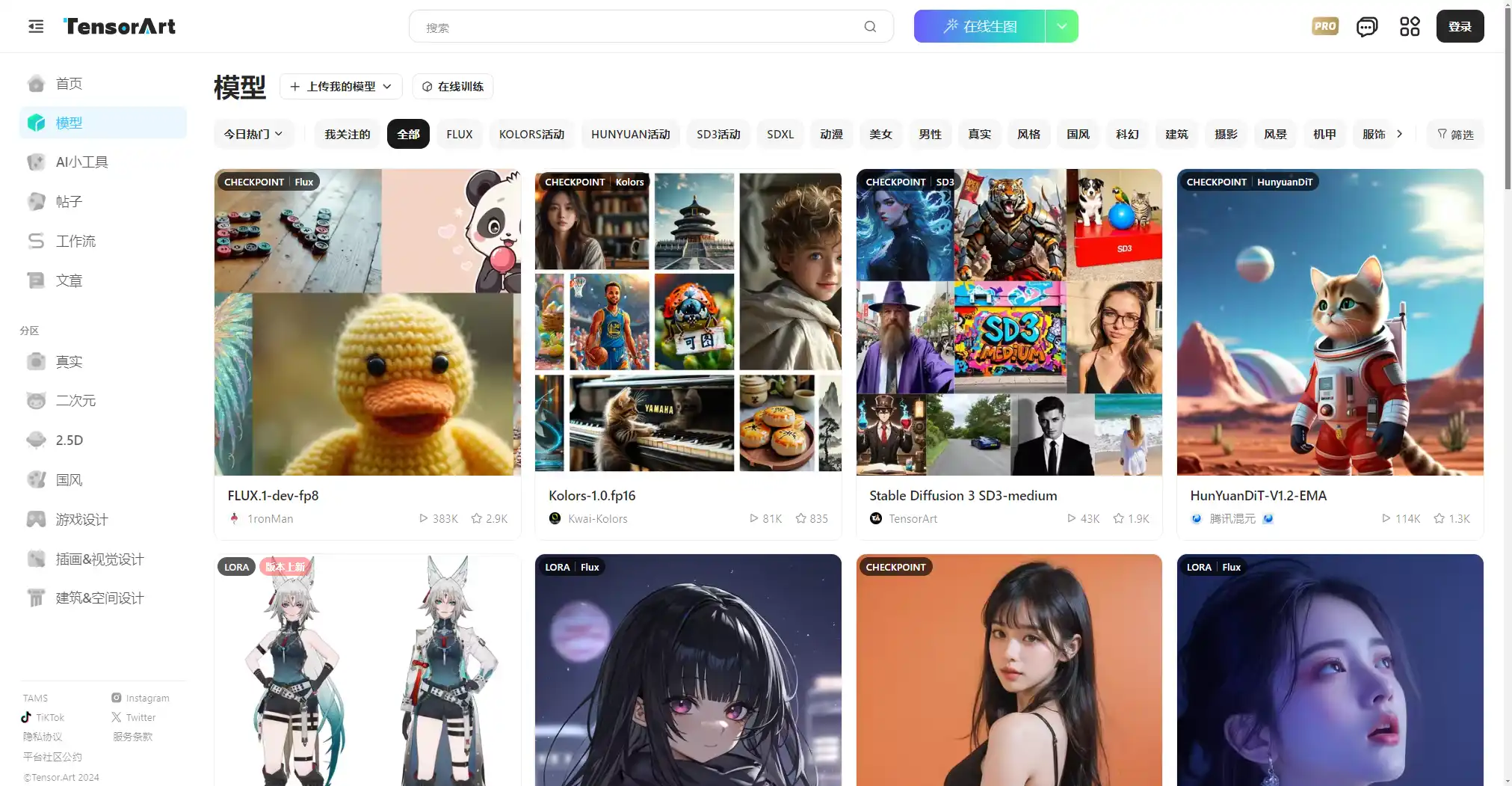Select the SDXL filter chip

(x=780, y=135)
